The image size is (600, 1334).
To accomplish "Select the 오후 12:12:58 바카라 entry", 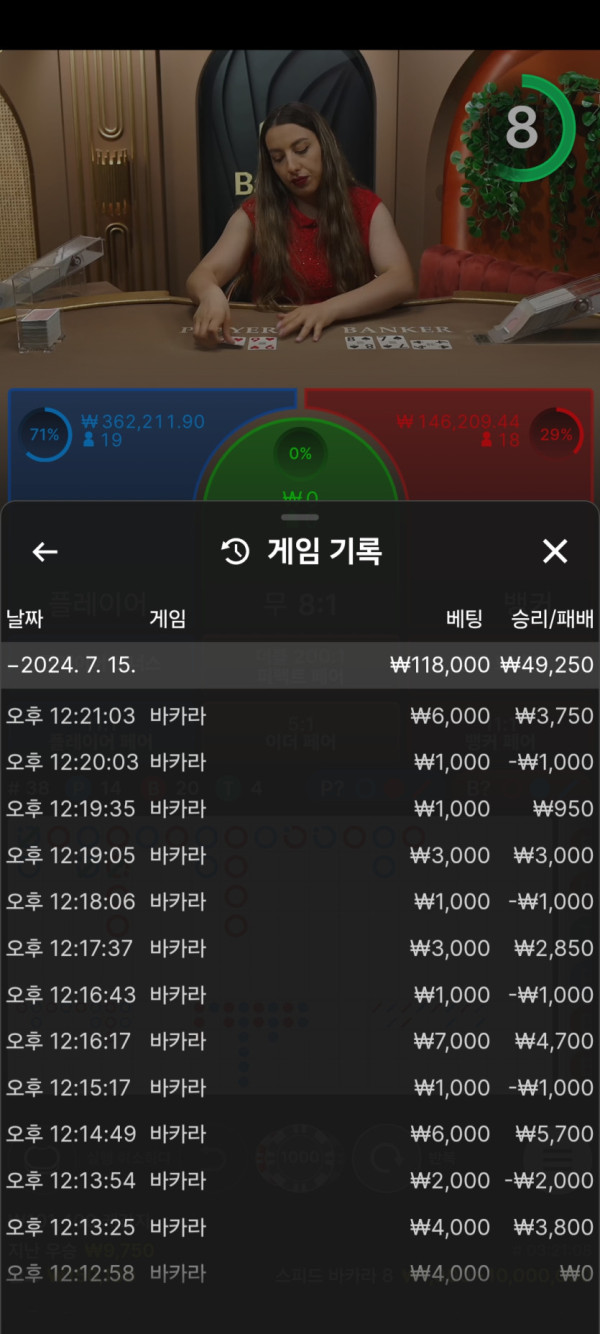I will [300, 1273].
